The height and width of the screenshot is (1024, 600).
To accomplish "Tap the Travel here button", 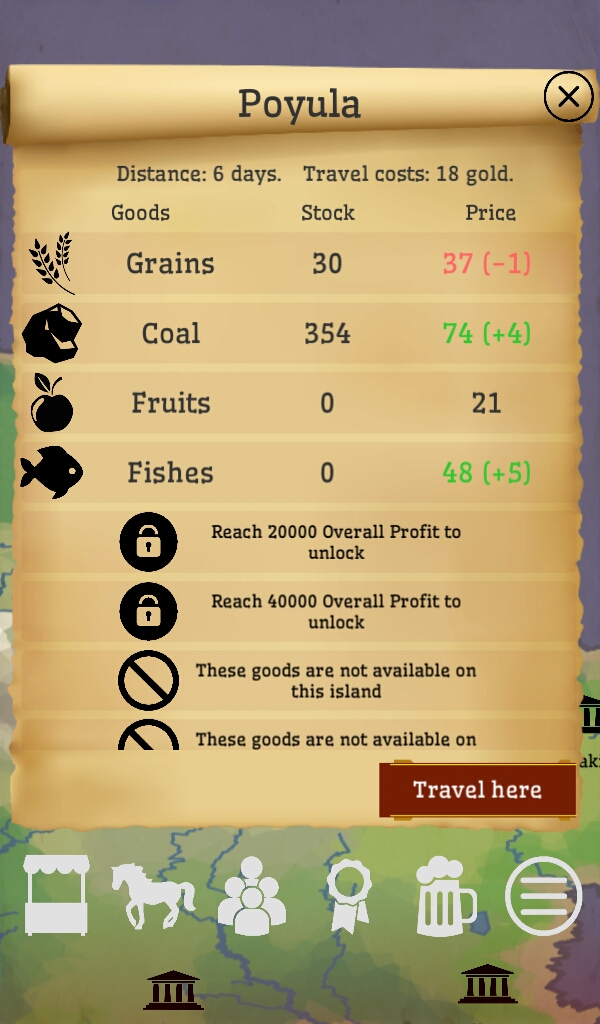I will pyautogui.click(x=477, y=789).
